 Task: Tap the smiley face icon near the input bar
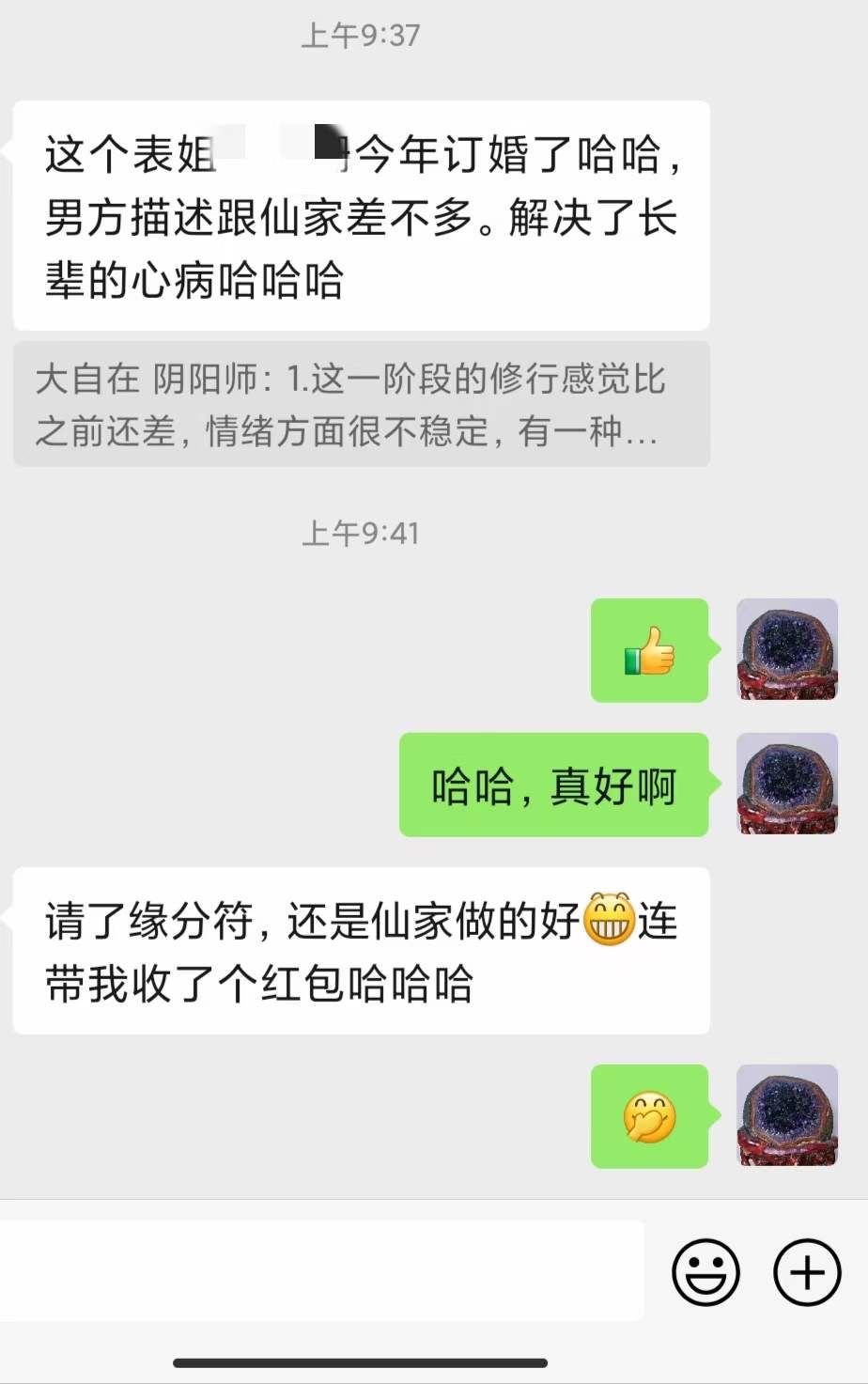(x=707, y=1272)
